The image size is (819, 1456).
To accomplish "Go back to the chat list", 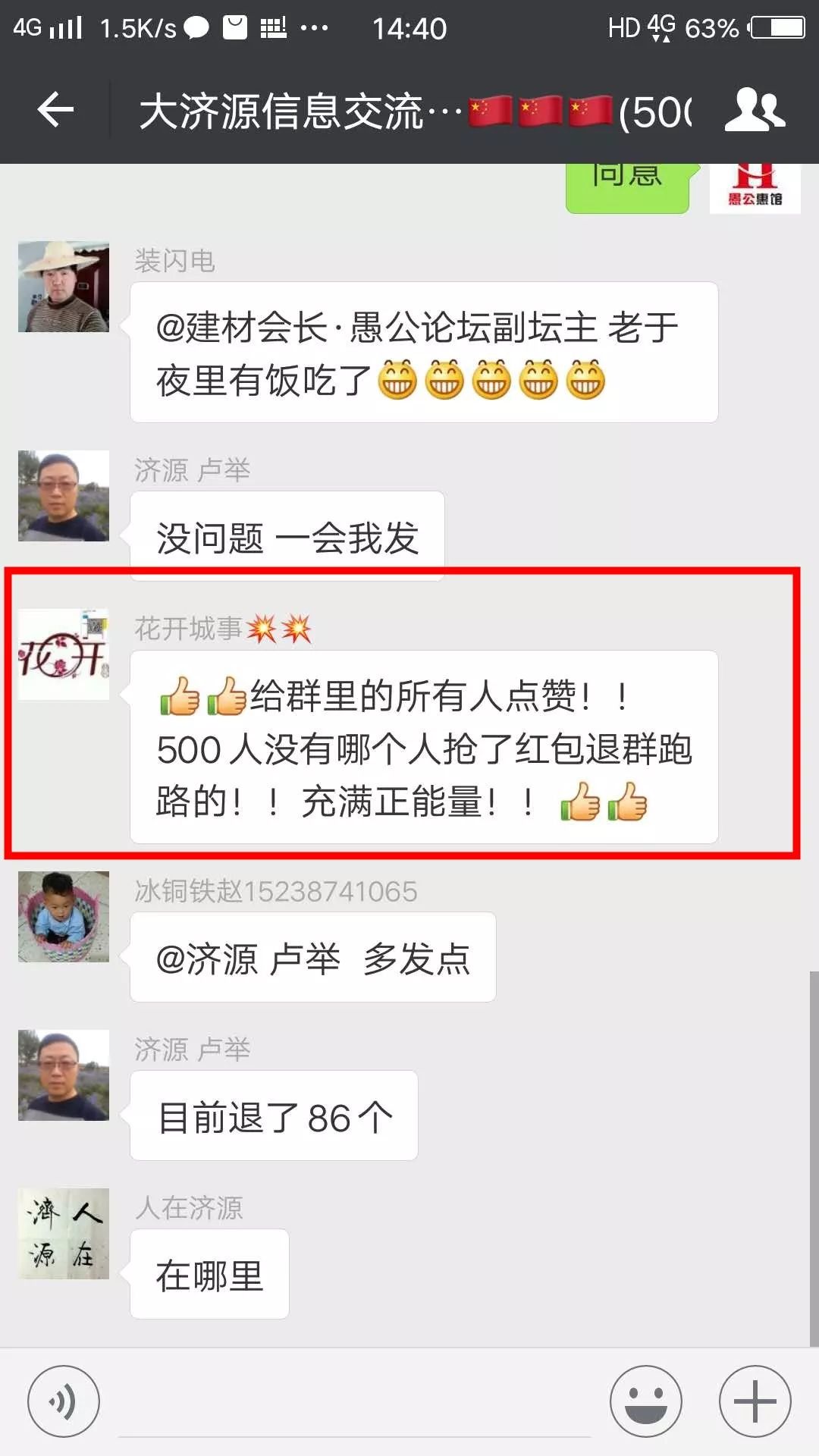I will [55, 111].
